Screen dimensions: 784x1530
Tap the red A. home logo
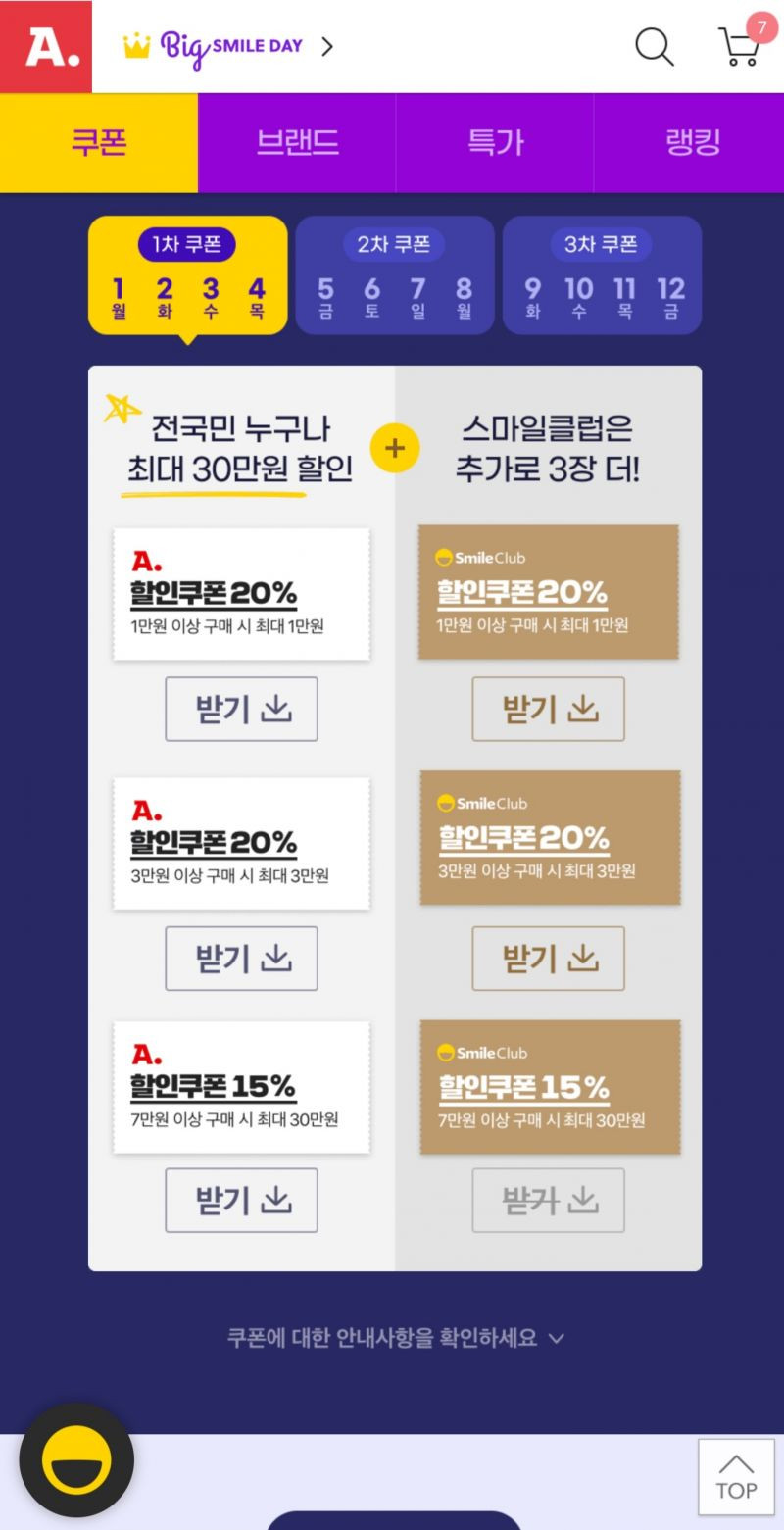pyautogui.click(x=46, y=46)
